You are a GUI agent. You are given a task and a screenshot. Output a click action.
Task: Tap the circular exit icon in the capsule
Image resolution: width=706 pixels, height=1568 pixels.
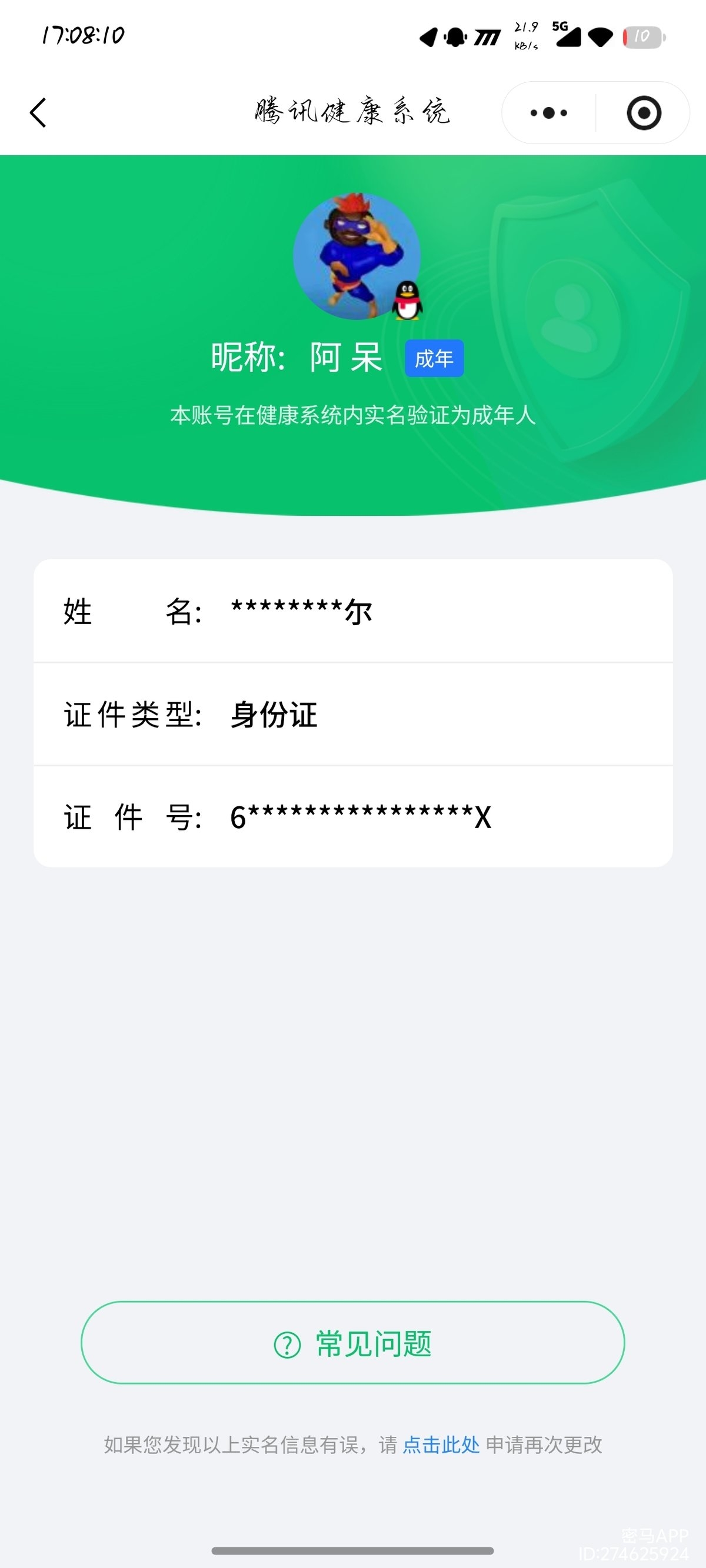click(645, 112)
